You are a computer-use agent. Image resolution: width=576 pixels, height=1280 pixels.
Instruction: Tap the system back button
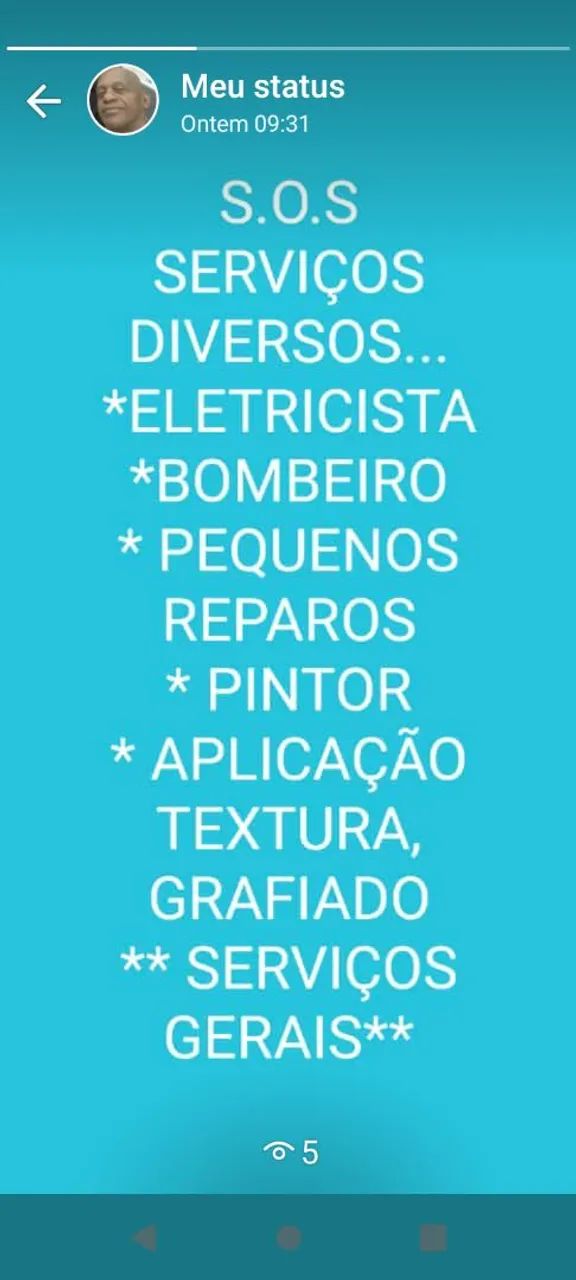tap(144, 1238)
